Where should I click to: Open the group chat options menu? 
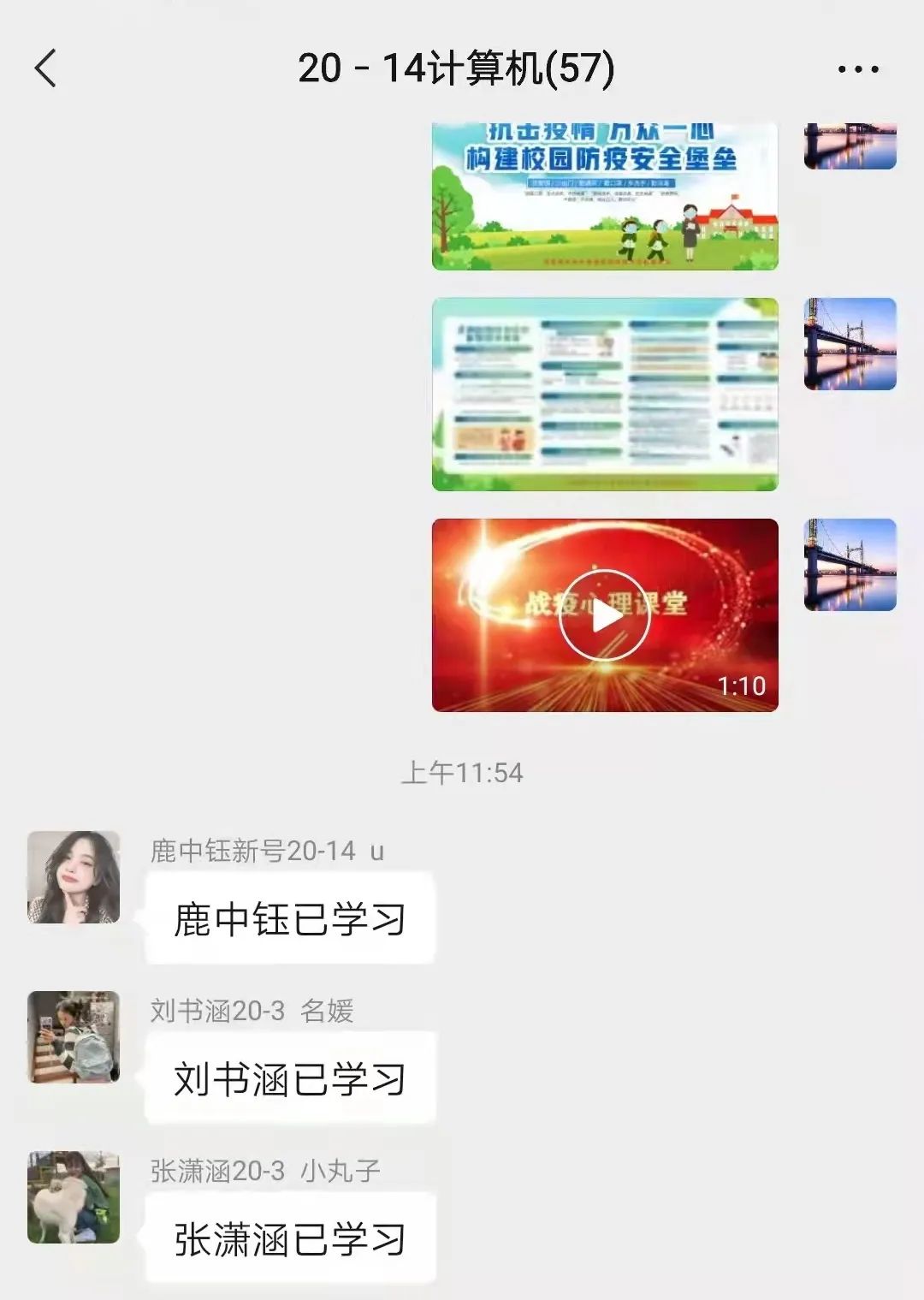point(857,69)
